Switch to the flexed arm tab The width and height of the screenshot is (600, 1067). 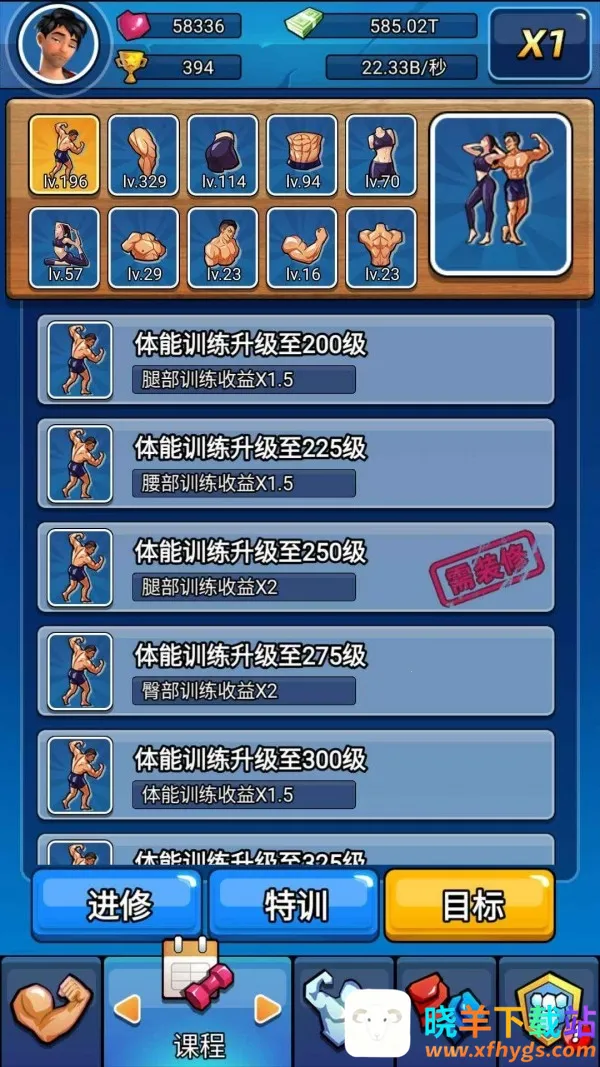tap(49, 1012)
